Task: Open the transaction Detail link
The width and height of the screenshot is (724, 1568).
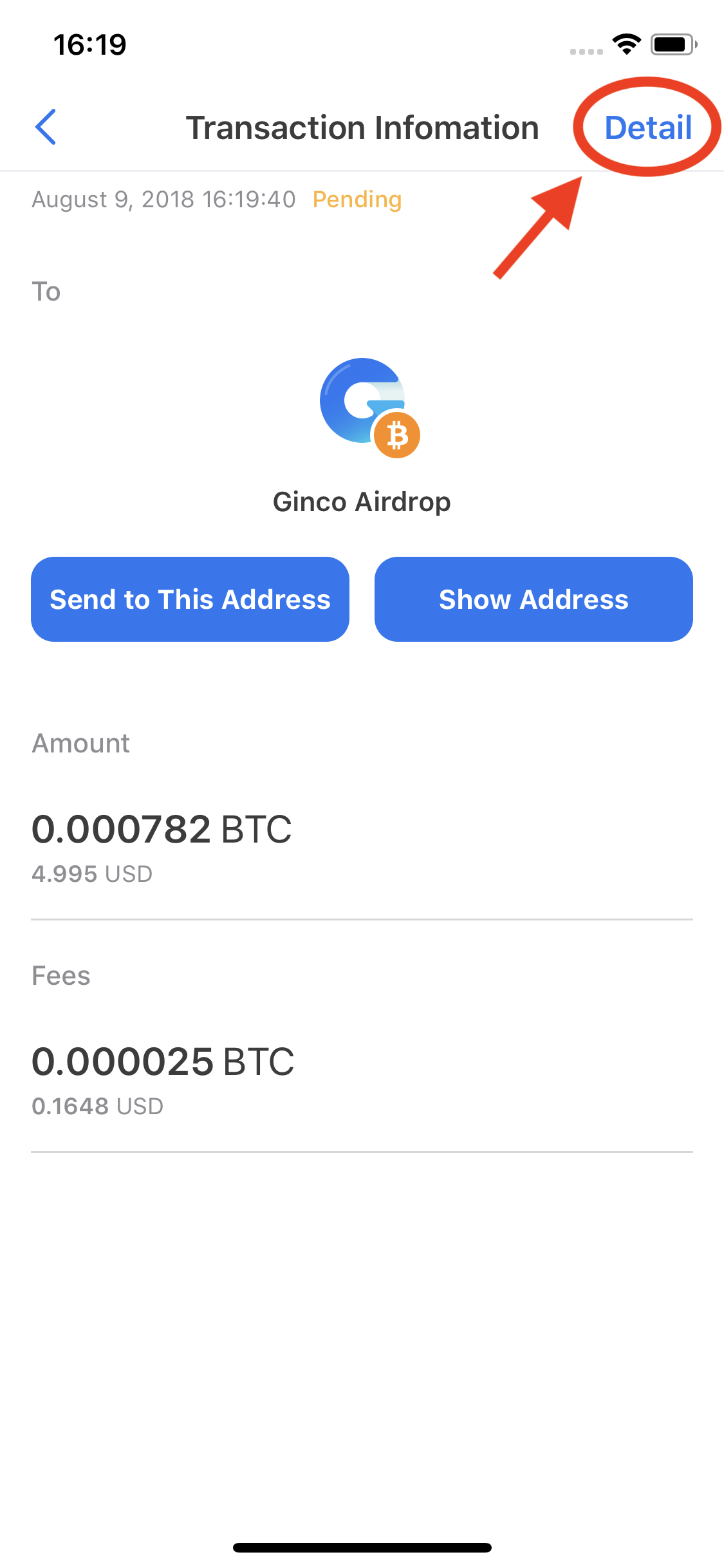Action: tap(647, 127)
